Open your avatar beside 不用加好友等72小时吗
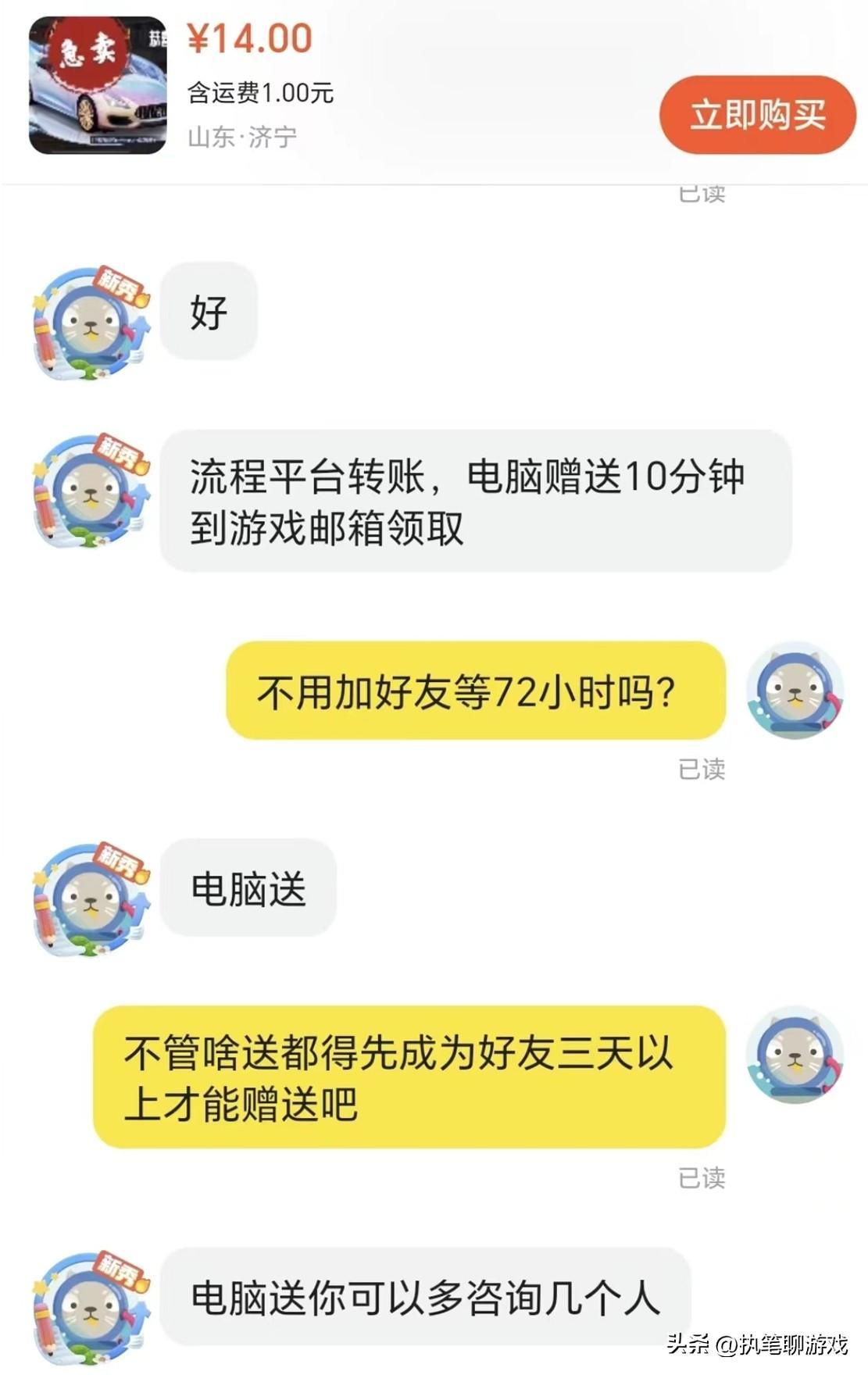 coord(795,691)
